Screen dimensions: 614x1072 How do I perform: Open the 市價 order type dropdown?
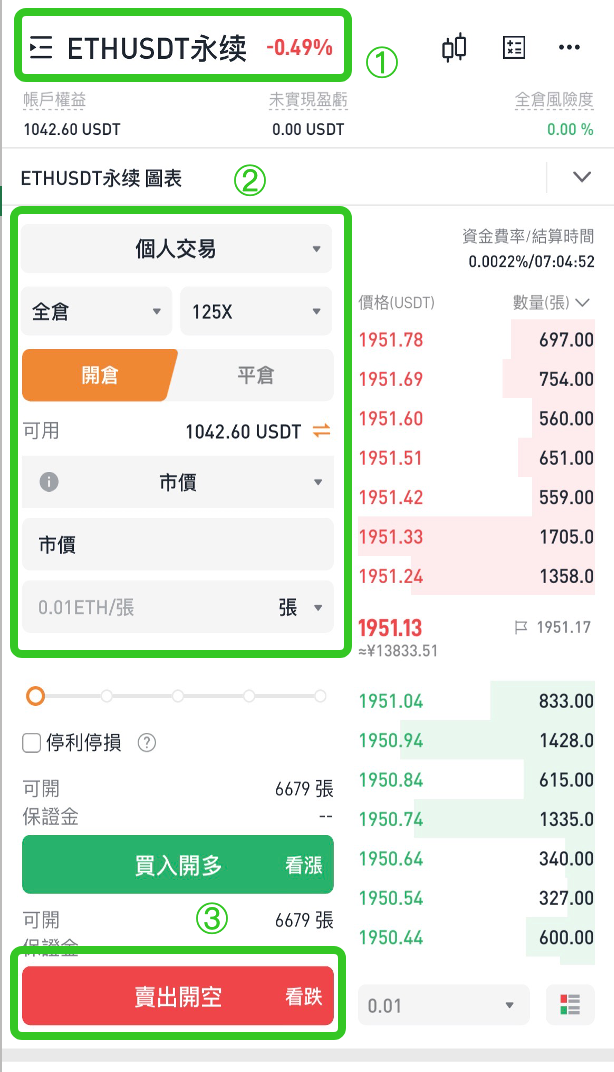(x=176, y=482)
